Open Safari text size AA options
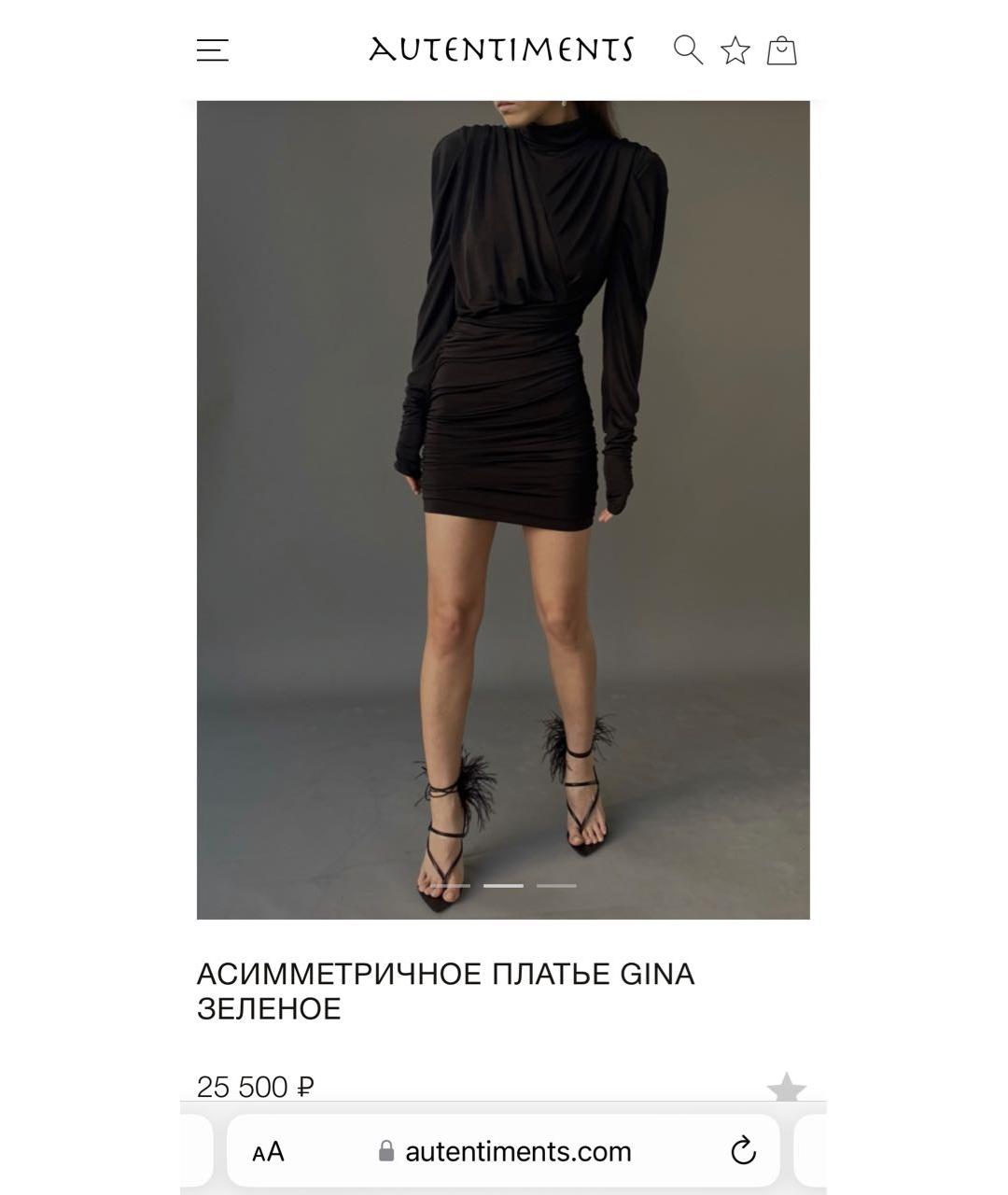 268,1151
